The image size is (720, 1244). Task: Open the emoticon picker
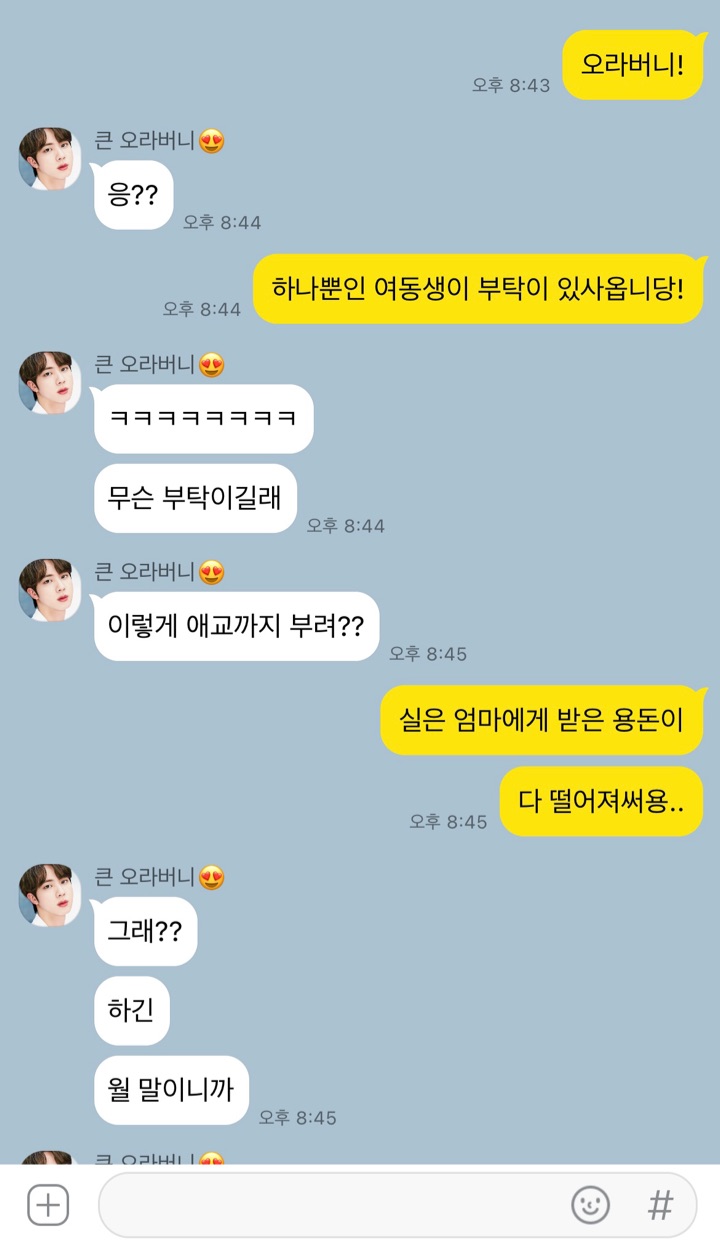(x=590, y=1205)
